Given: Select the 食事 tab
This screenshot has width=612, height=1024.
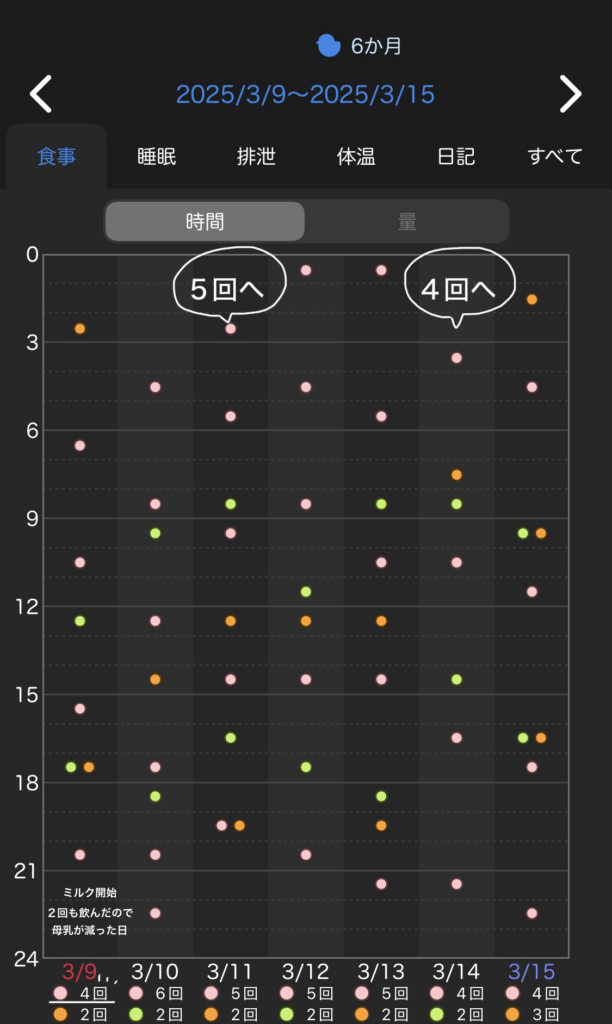Looking at the screenshot, I should click(57, 157).
